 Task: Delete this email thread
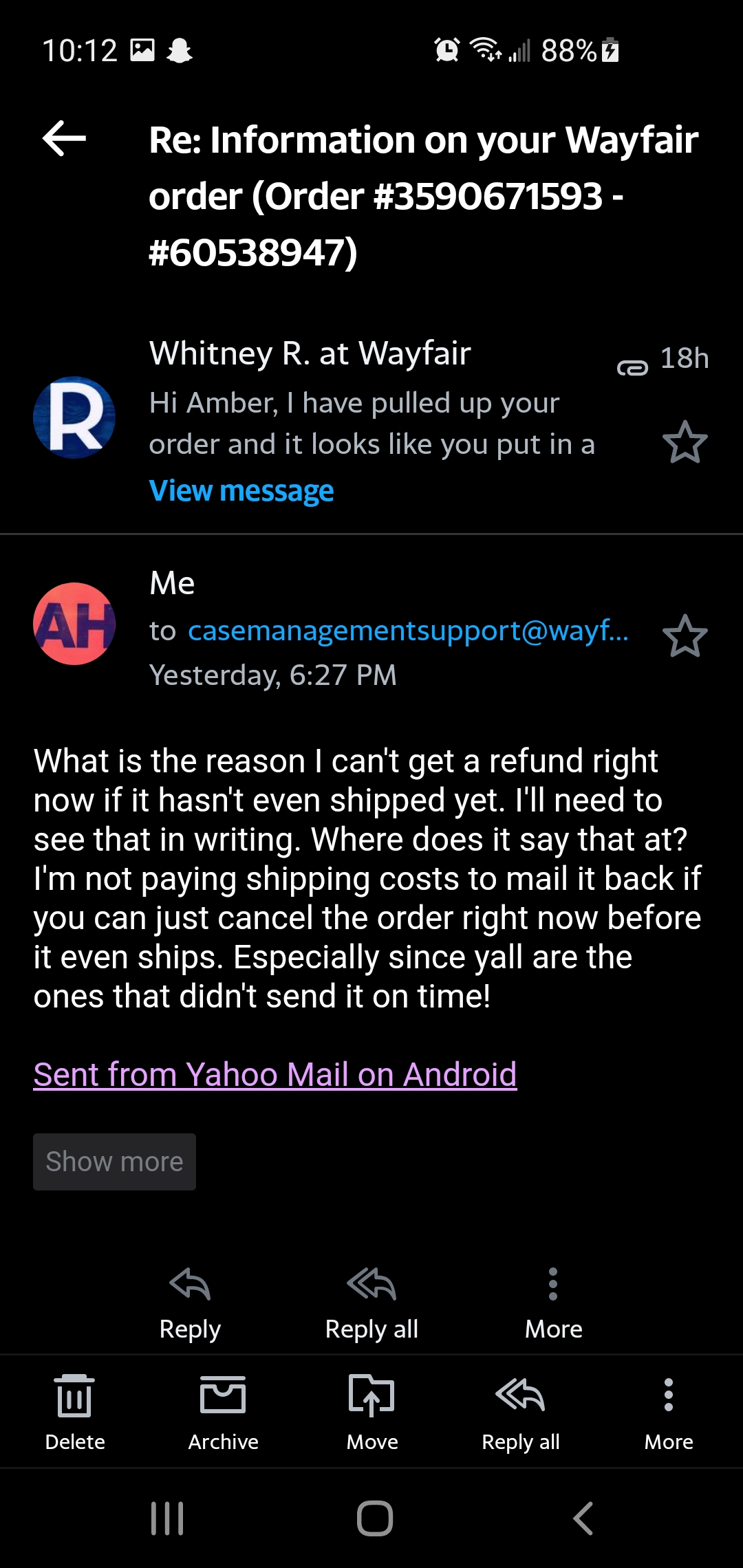[x=74, y=1411]
